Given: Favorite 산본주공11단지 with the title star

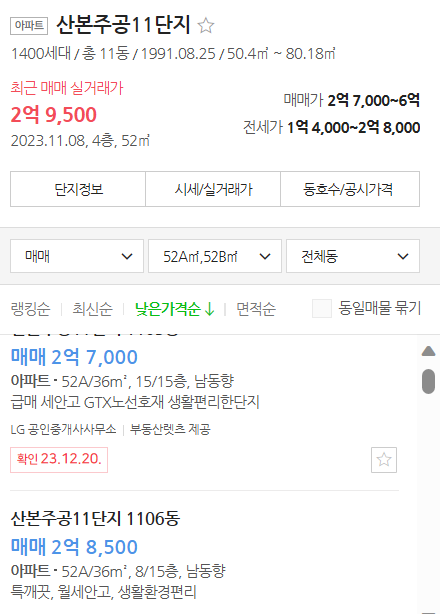Looking at the screenshot, I should (x=206, y=25).
